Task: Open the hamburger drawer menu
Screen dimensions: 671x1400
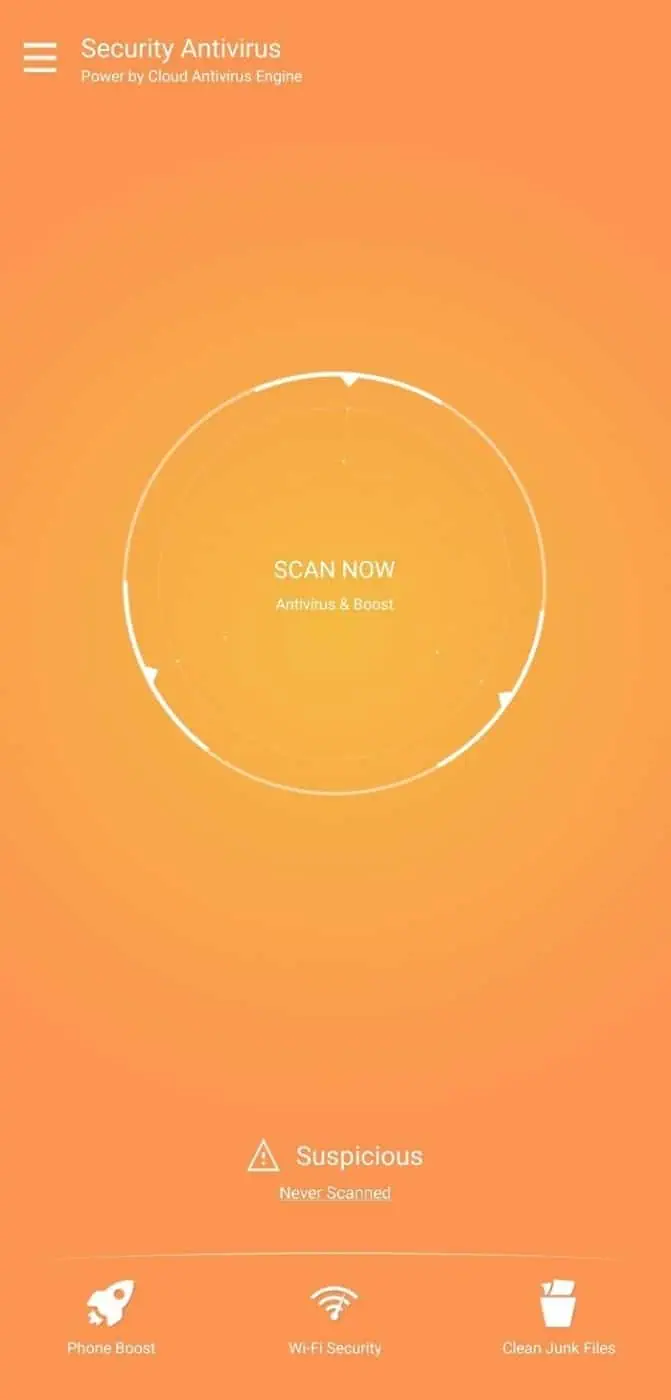Action: (40, 58)
